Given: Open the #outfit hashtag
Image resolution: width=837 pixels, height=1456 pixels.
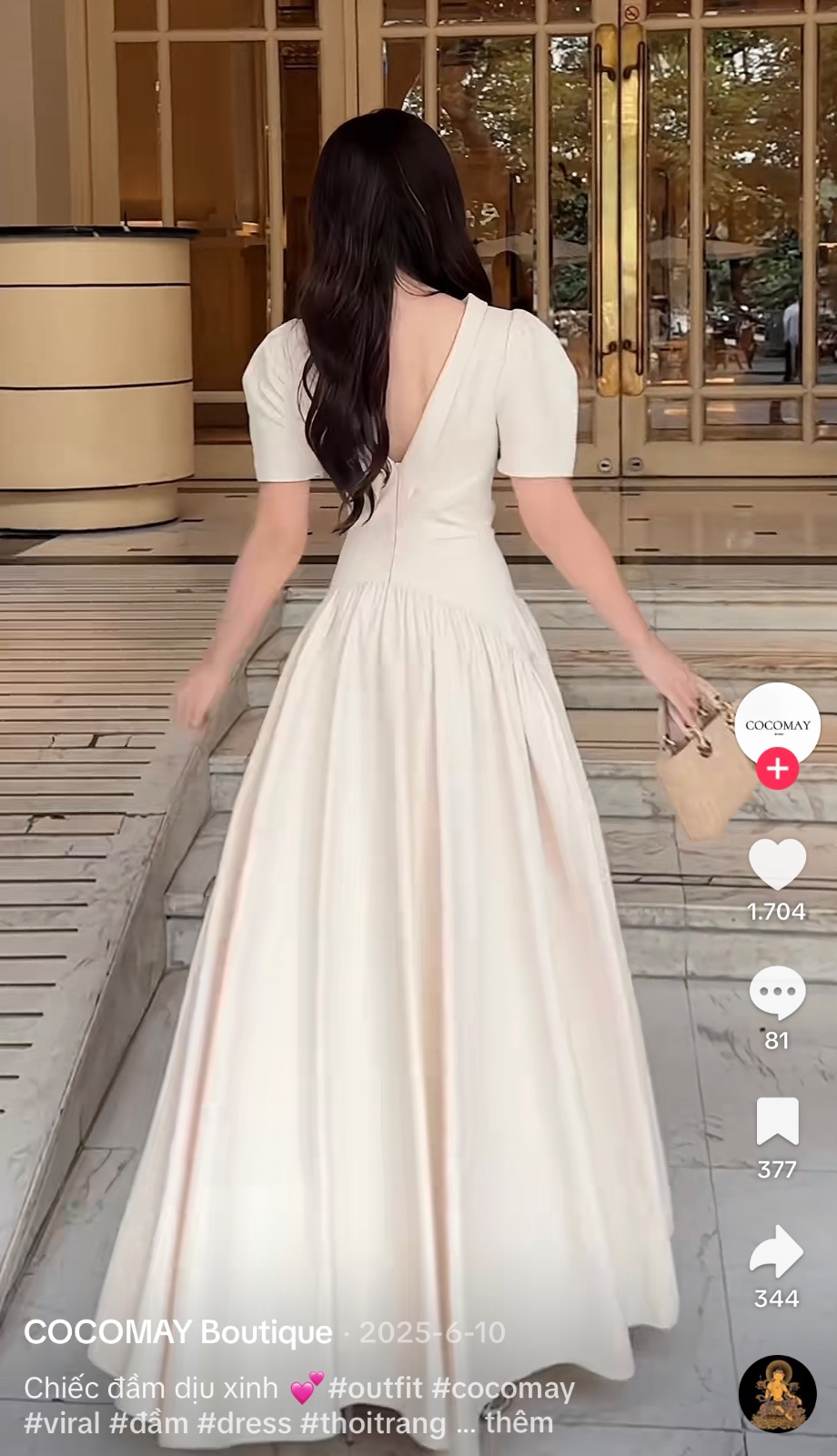Looking at the screenshot, I should (x=375, y=1388).
